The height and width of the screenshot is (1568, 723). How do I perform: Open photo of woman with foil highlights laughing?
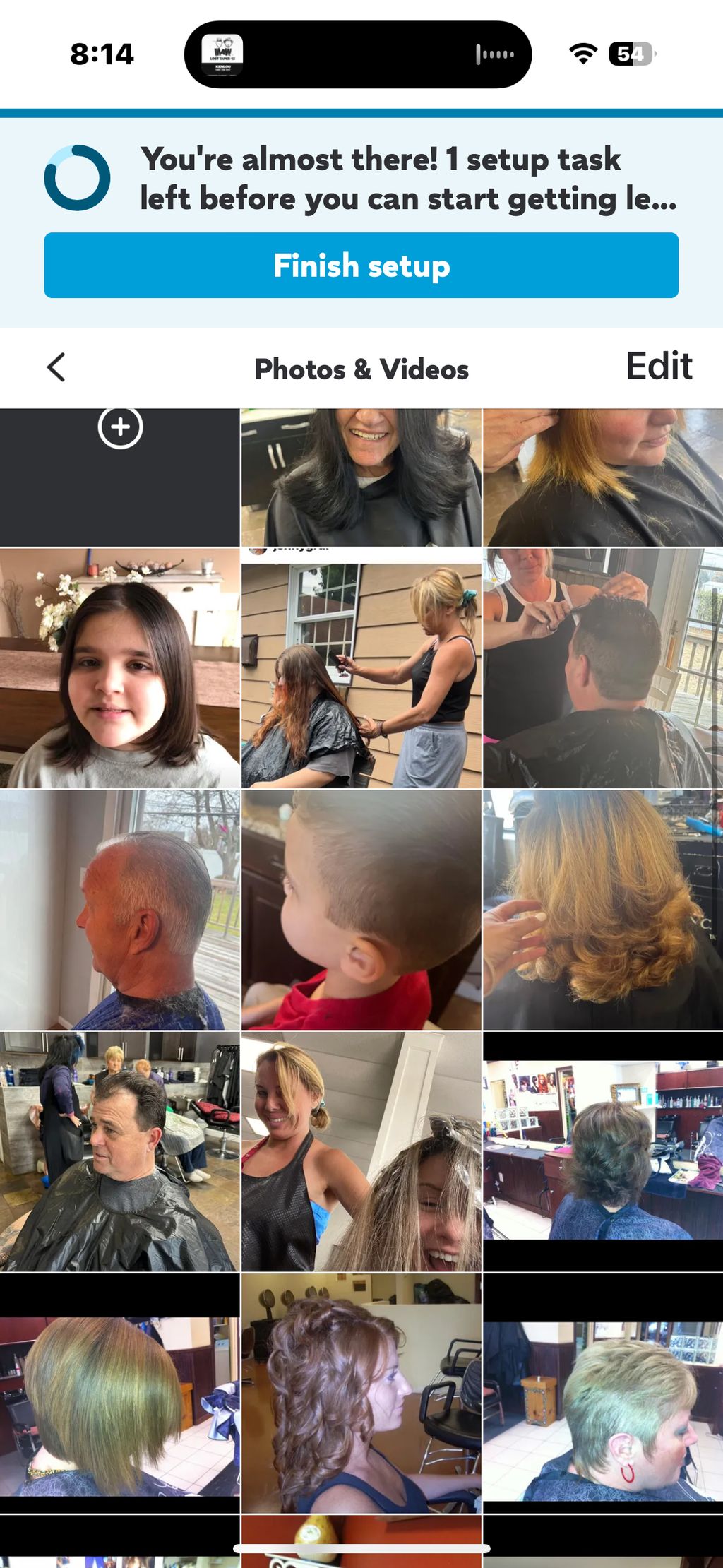tap(361, 1151)
